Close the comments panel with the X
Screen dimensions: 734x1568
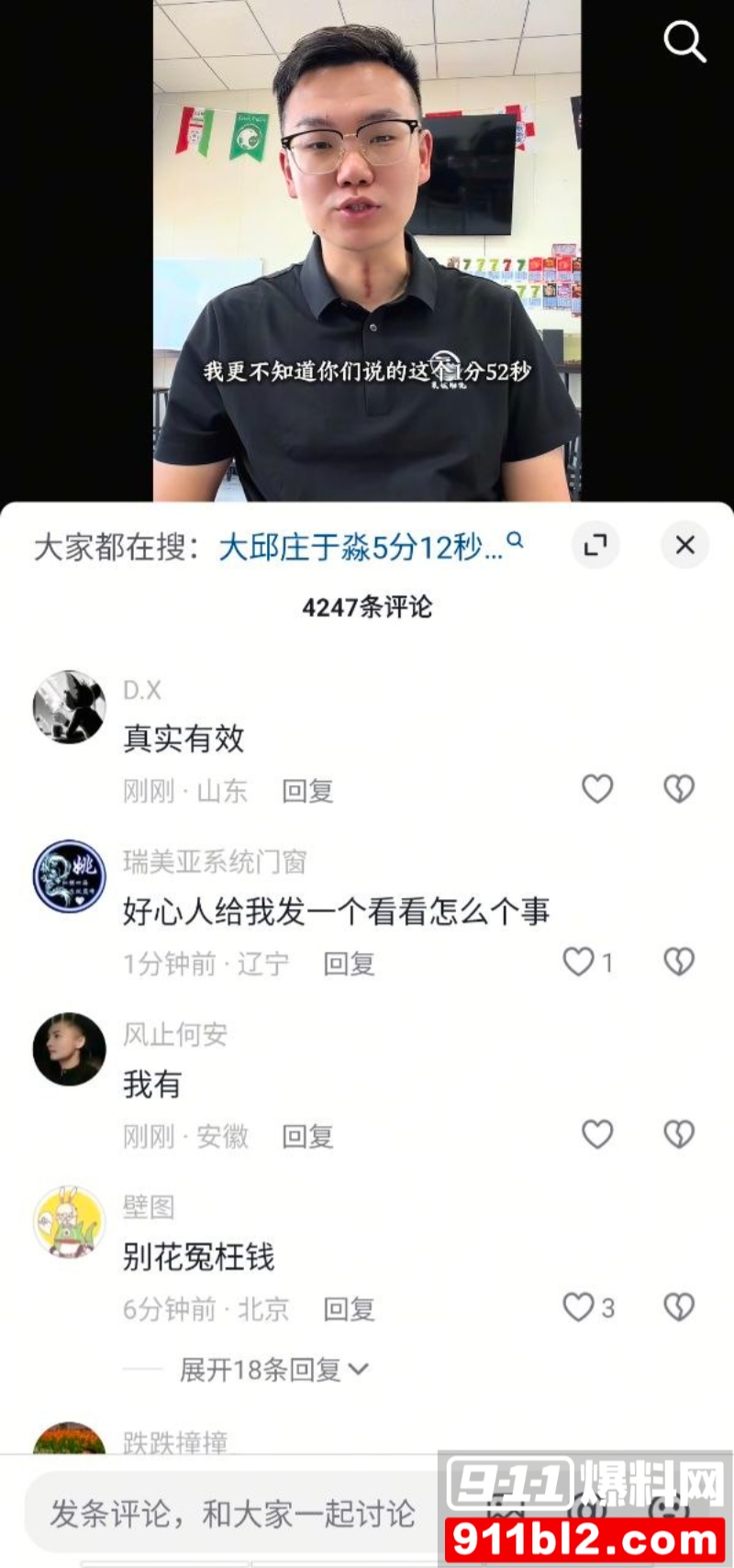(x=684, y=544)
